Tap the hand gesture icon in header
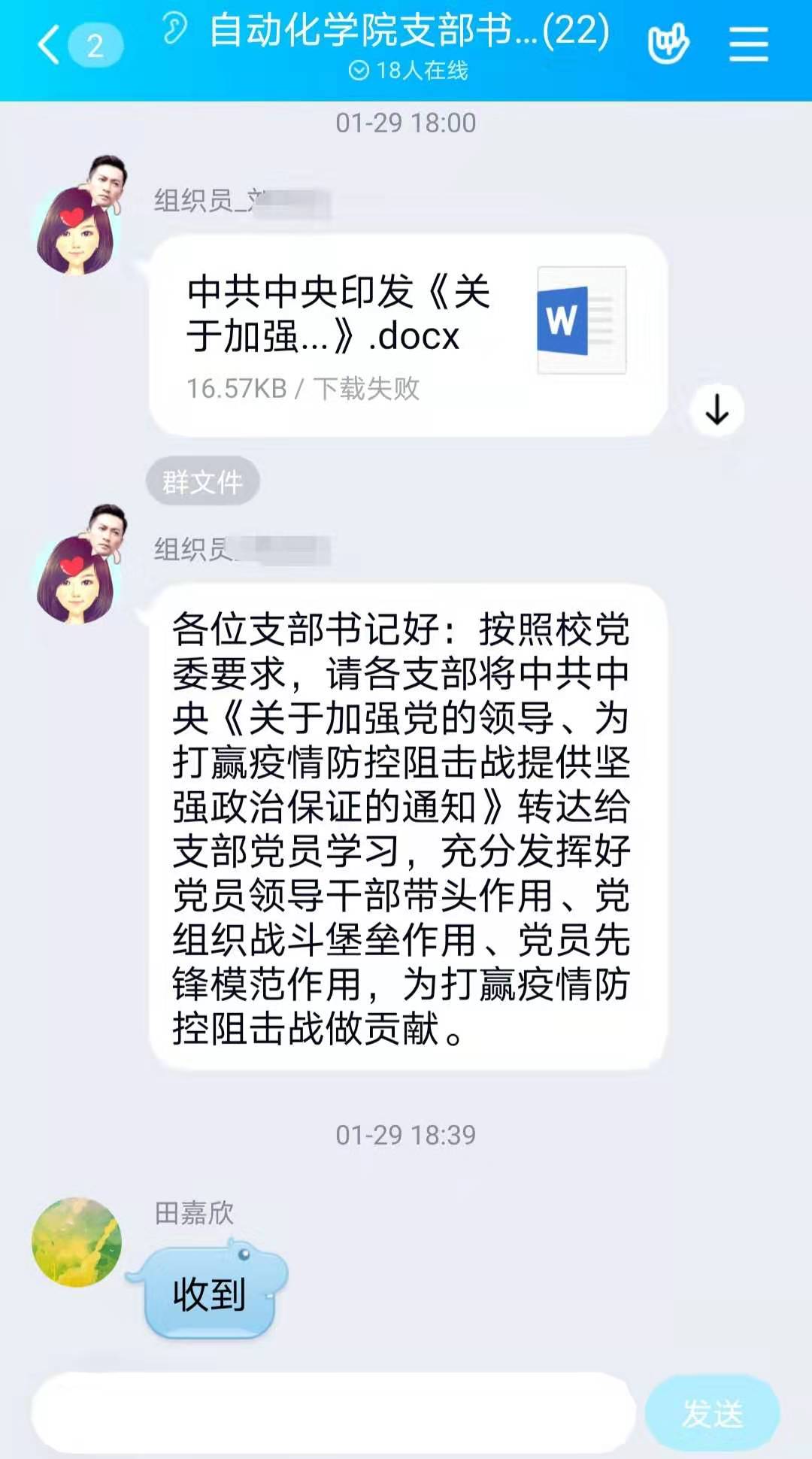This screenshot has height=1459, width=812. point(668,45)
